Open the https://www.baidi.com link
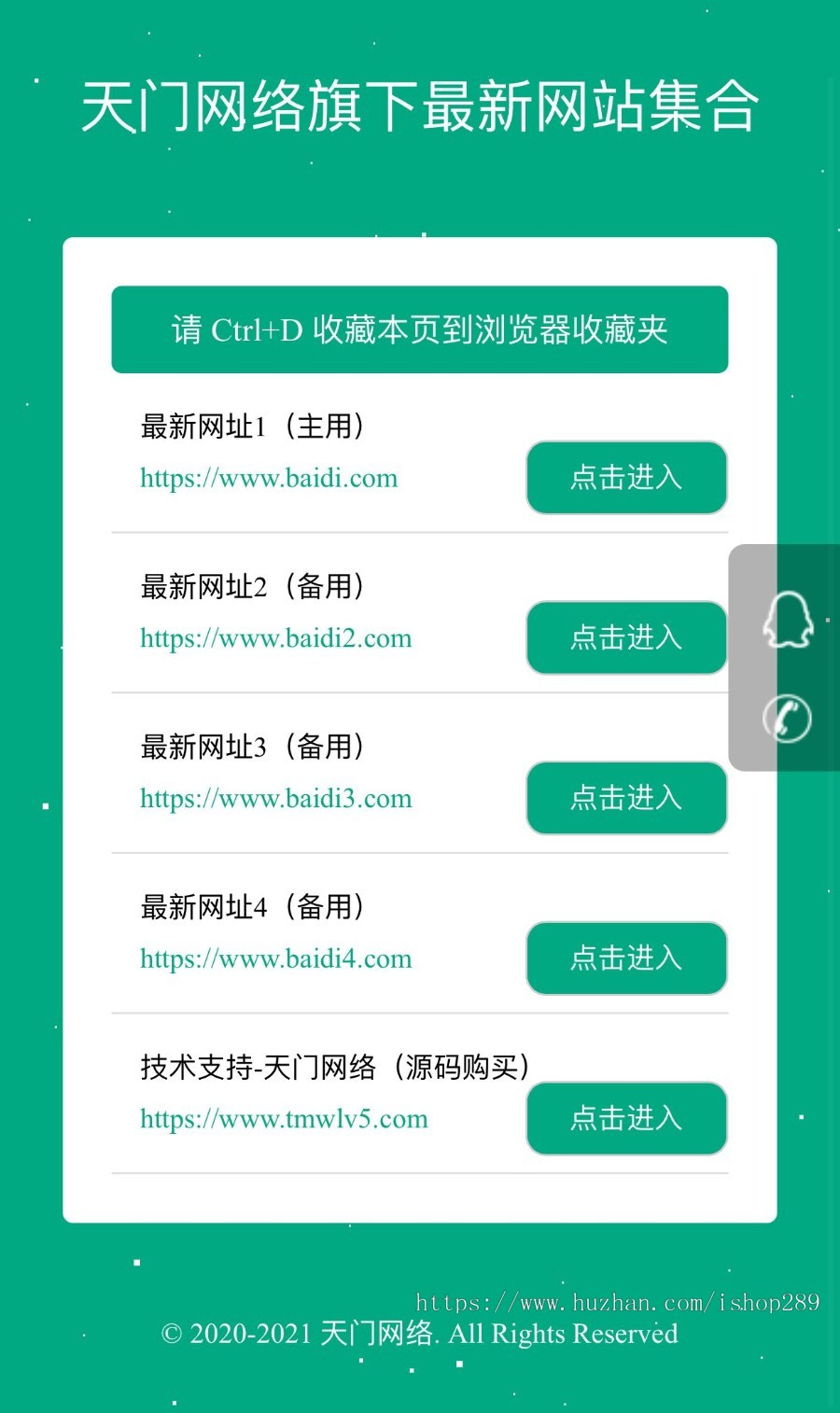 click(269, 479)
